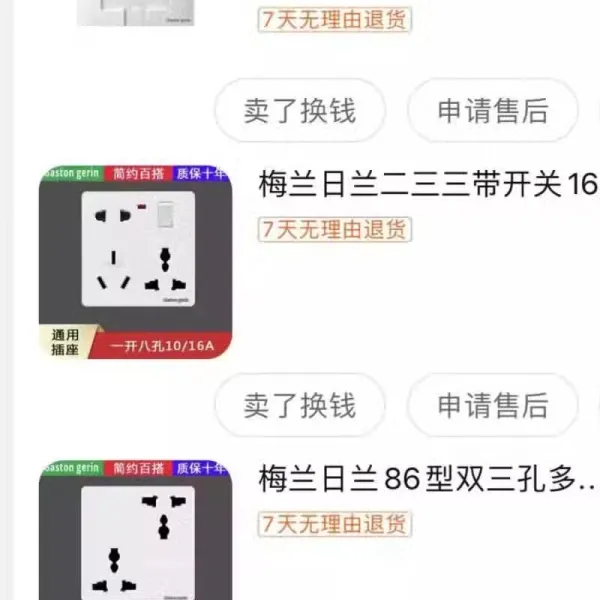This screenshot has width=600, height=600.
Task: Open the 梅兰日兰86型双三孔 order title
Action: click(x=426, y=479)
